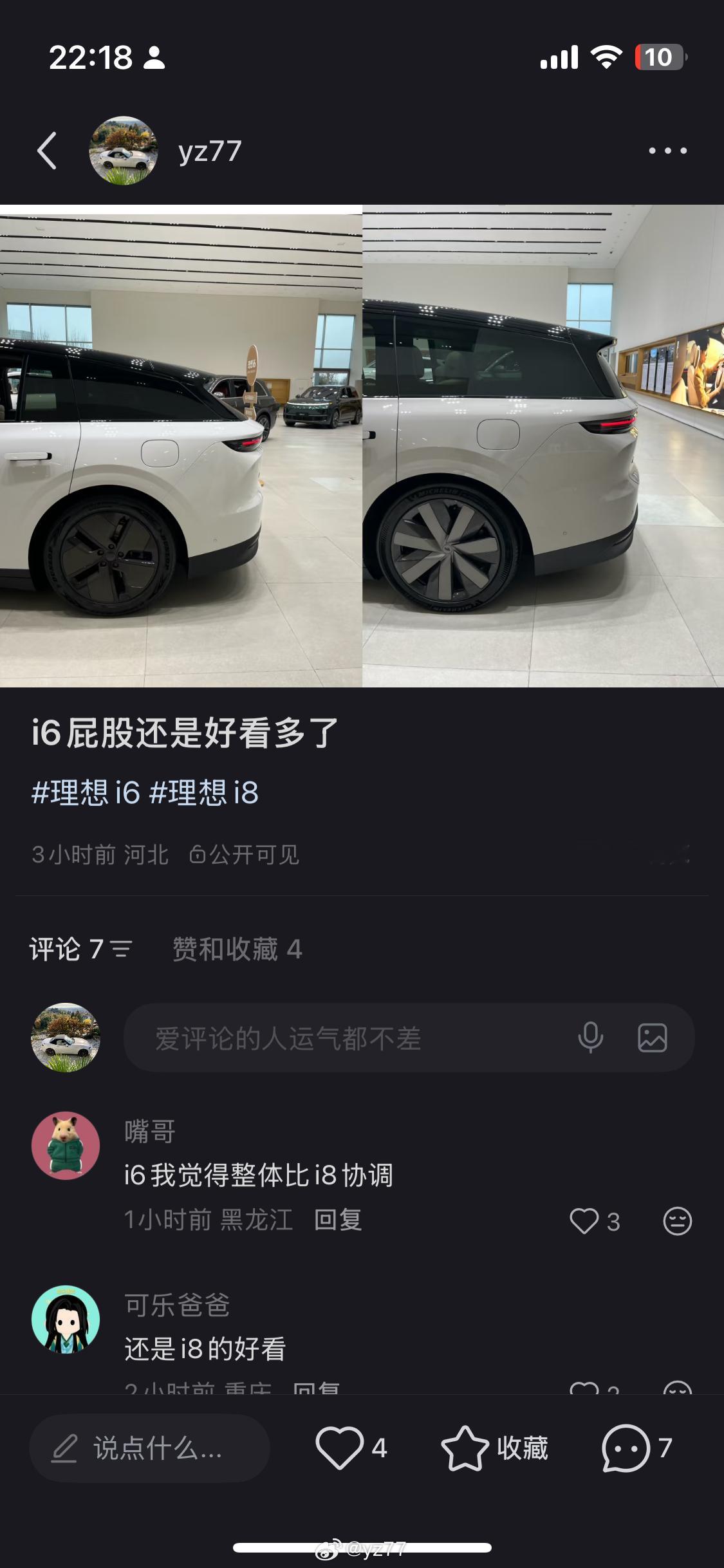Open yz77's profile avatar
724x1568 pixels.
tap(124, 149)
